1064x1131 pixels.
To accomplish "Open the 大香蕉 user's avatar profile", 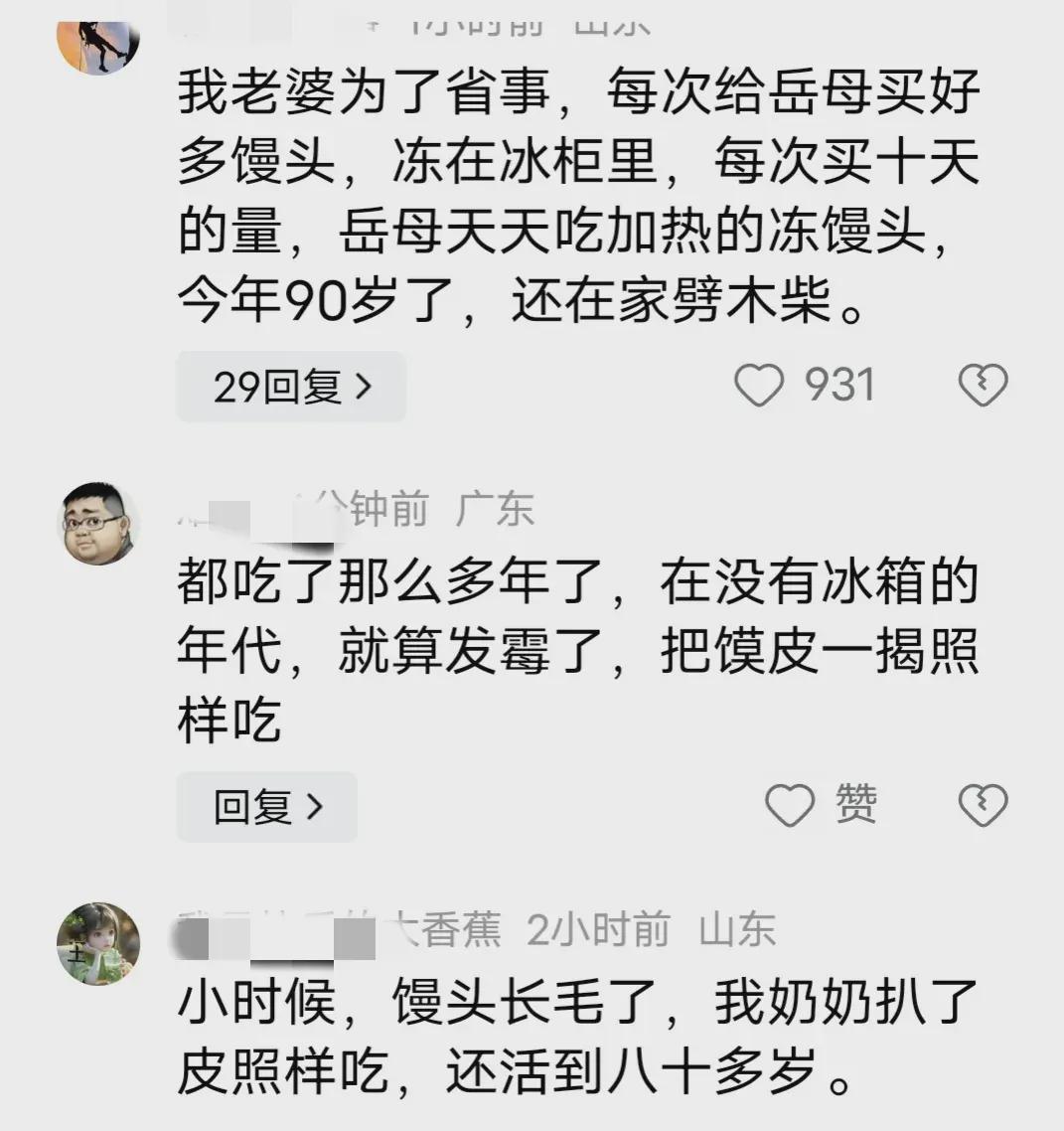I will pos(97,943).
